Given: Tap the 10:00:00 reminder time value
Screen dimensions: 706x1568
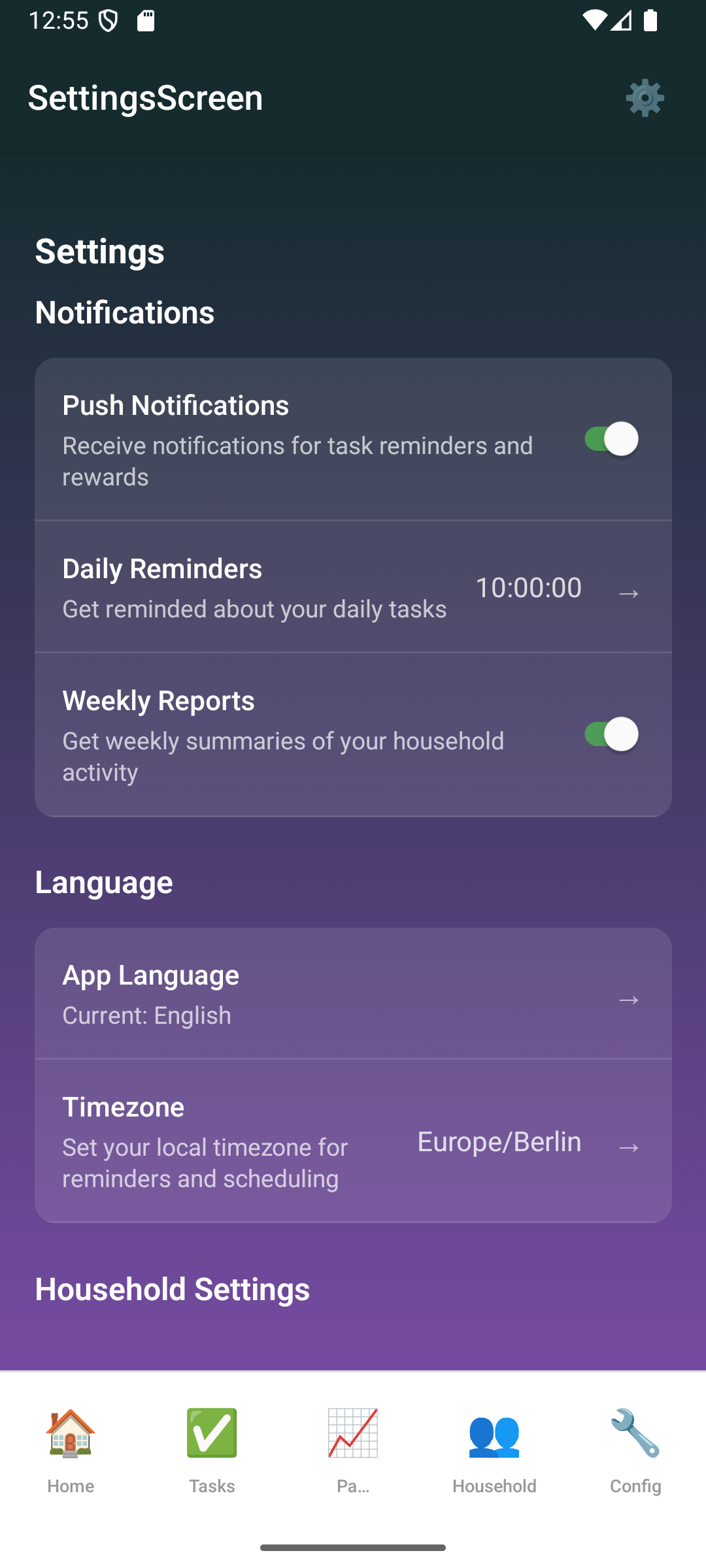Looking at the screenshot, I should [528, 587].
